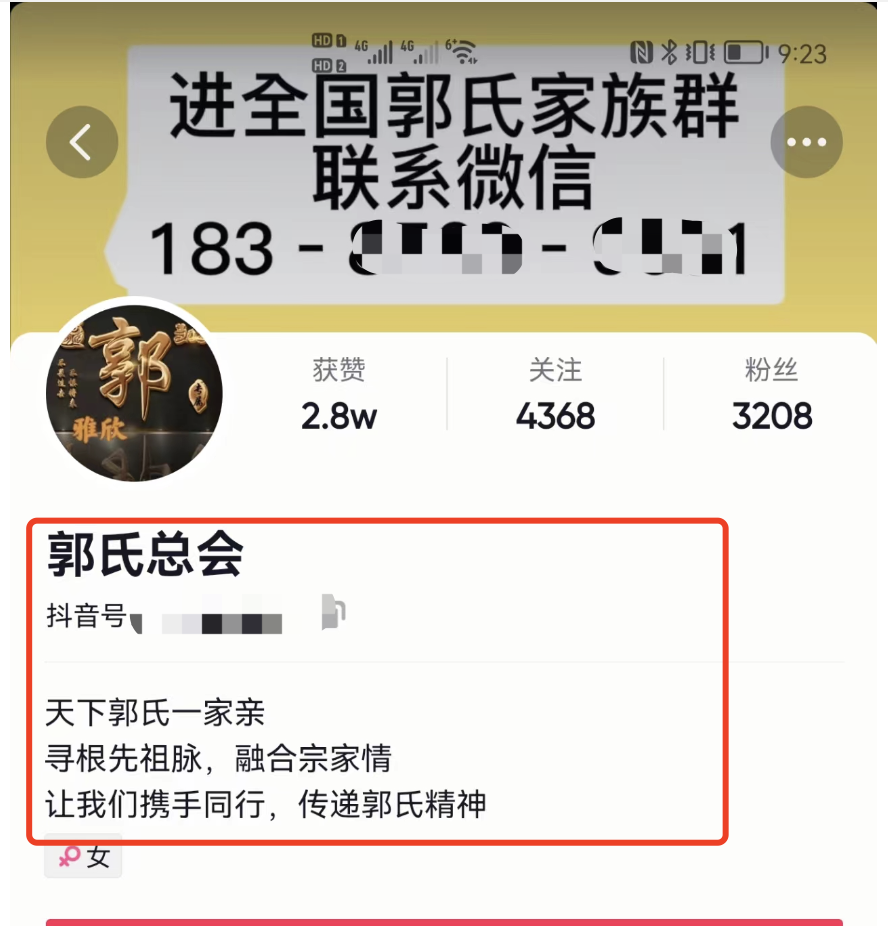Open the three-dot more options menu

[x=806, y=142]
